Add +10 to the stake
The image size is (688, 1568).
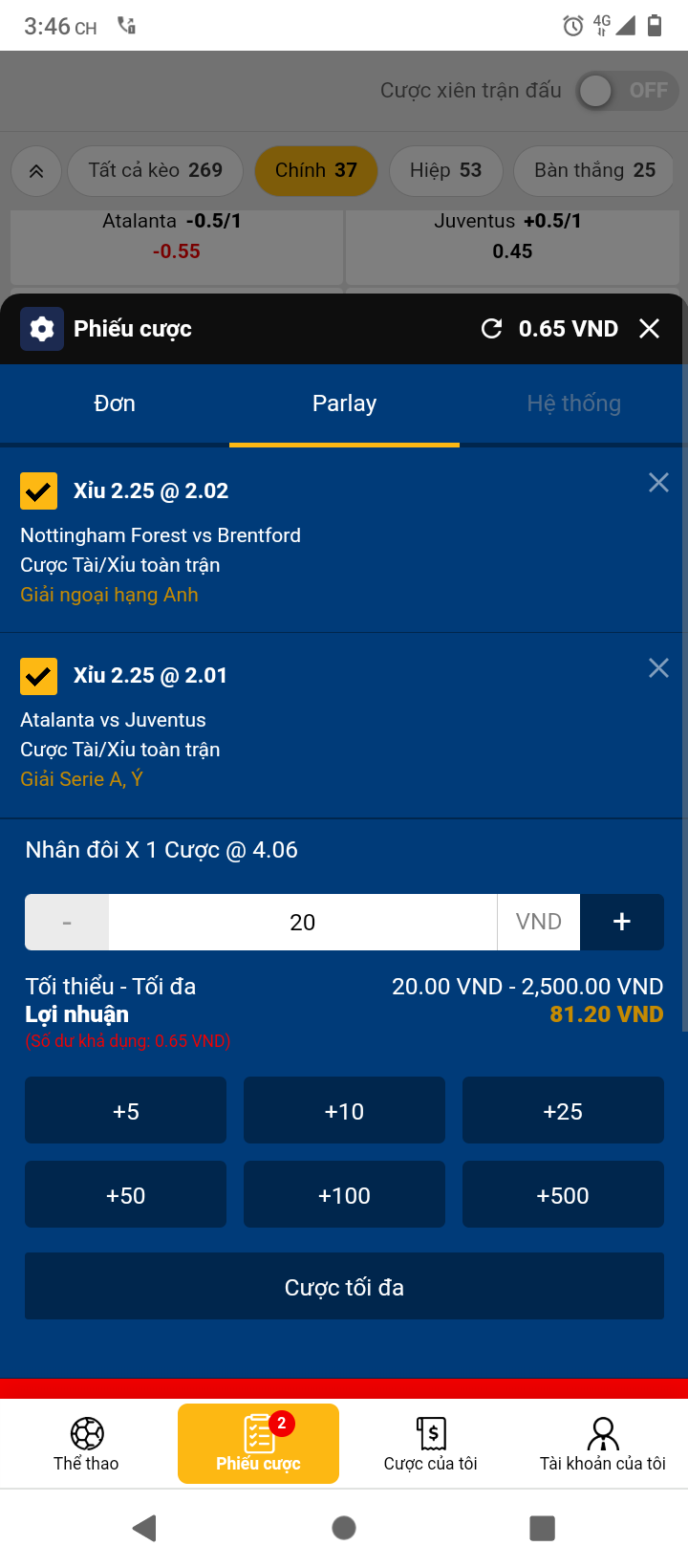(344, 1111)
